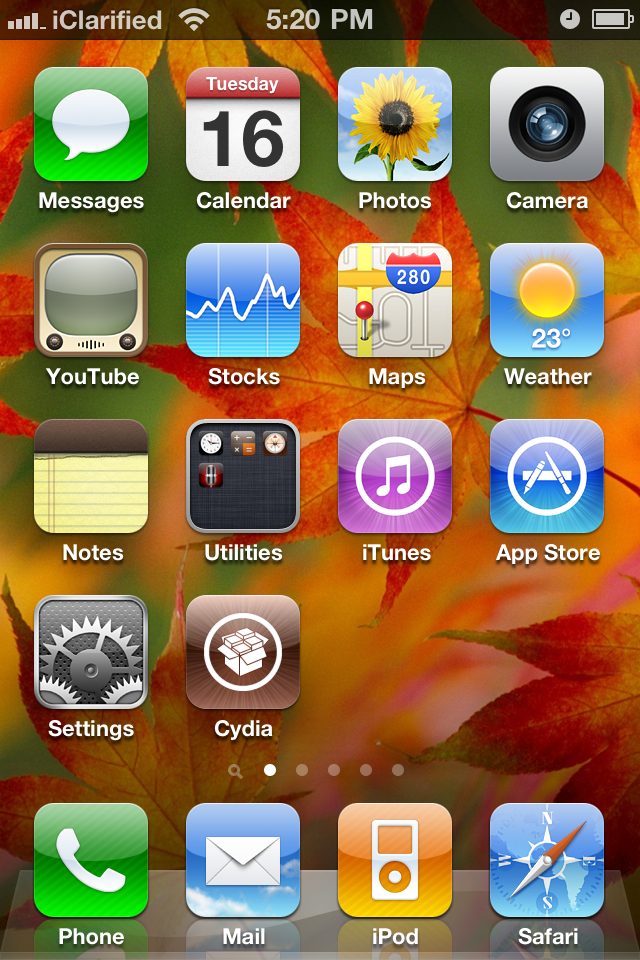This screenshot has width=640, height=960.
Task: Launch the Camera app
Action: 547,124
